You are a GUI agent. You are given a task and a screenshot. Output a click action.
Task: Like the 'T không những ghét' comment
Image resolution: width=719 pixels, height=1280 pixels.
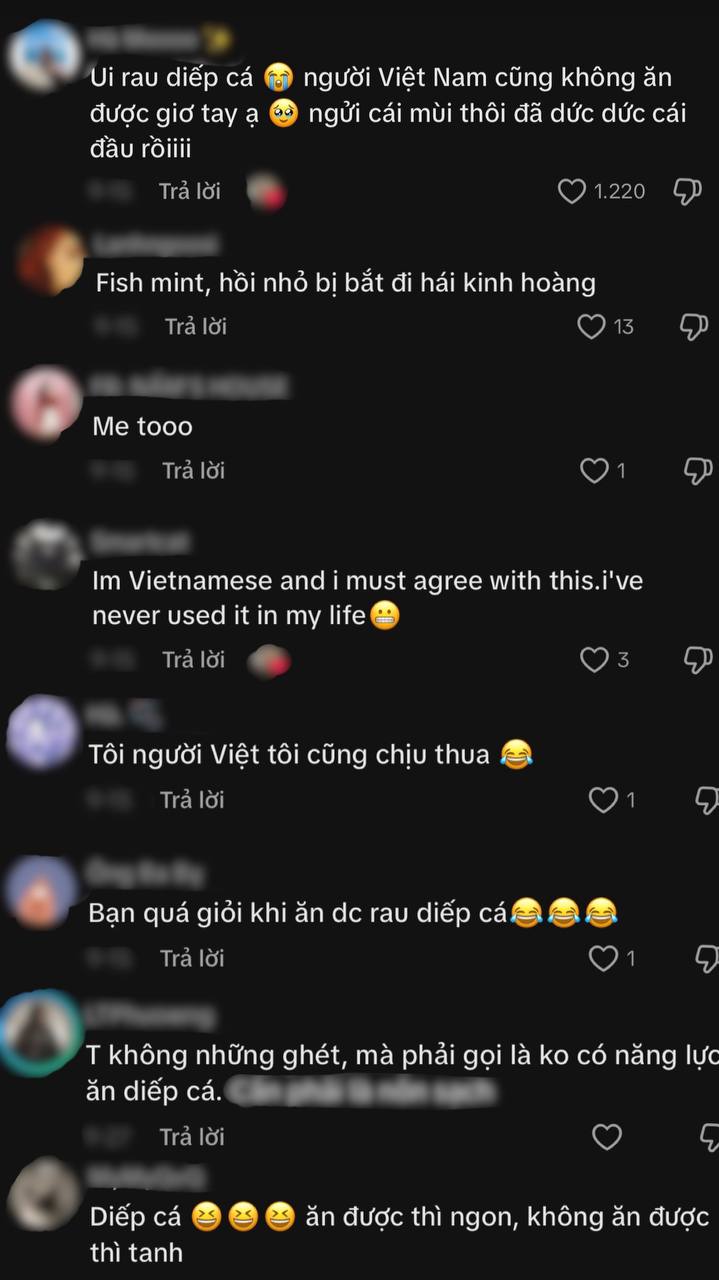(607, 1137)
